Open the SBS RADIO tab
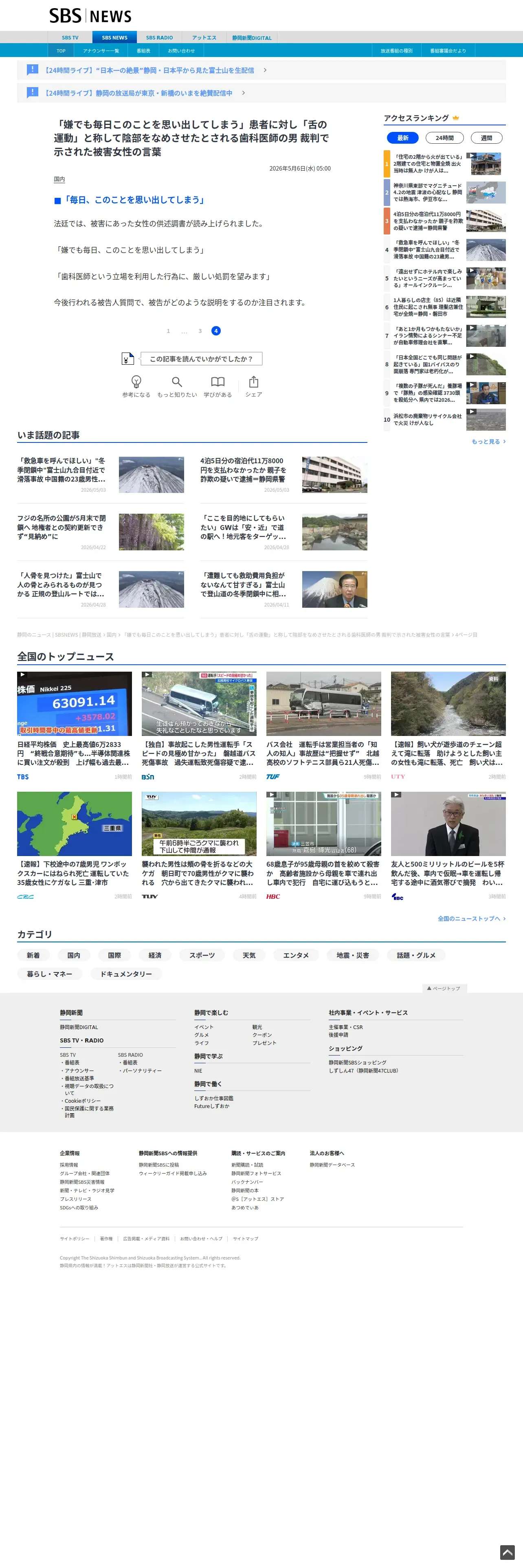 pyautogui.click(x=160, y=38)
